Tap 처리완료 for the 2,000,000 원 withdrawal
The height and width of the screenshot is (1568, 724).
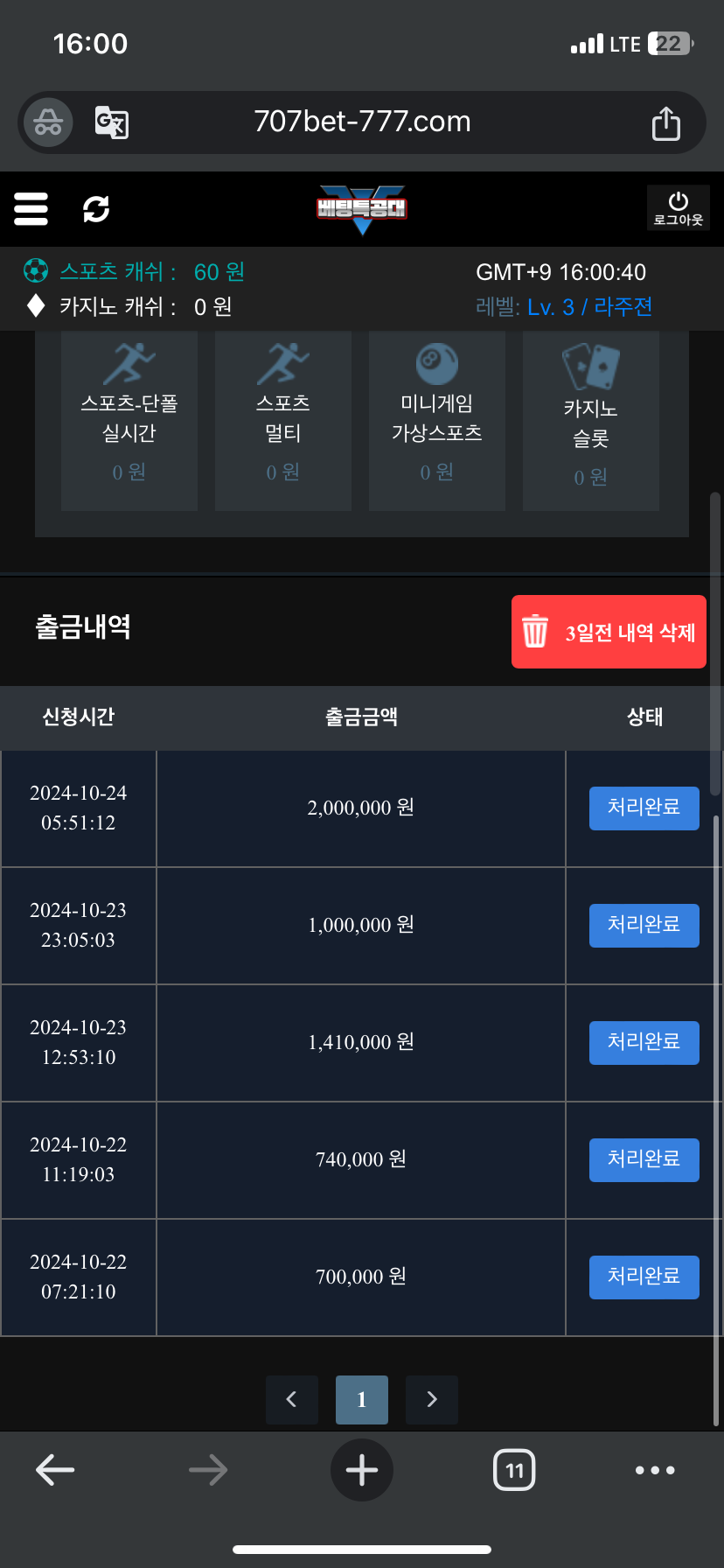644,808
